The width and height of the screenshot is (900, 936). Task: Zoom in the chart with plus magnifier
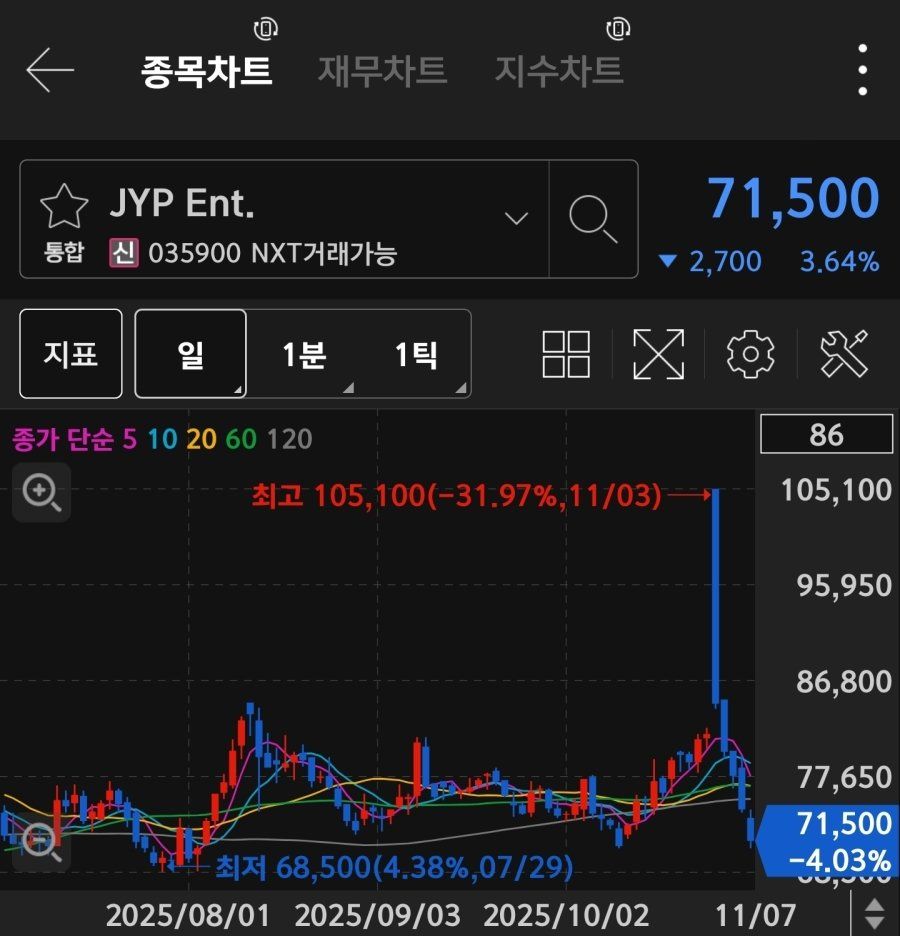(41, 492)
